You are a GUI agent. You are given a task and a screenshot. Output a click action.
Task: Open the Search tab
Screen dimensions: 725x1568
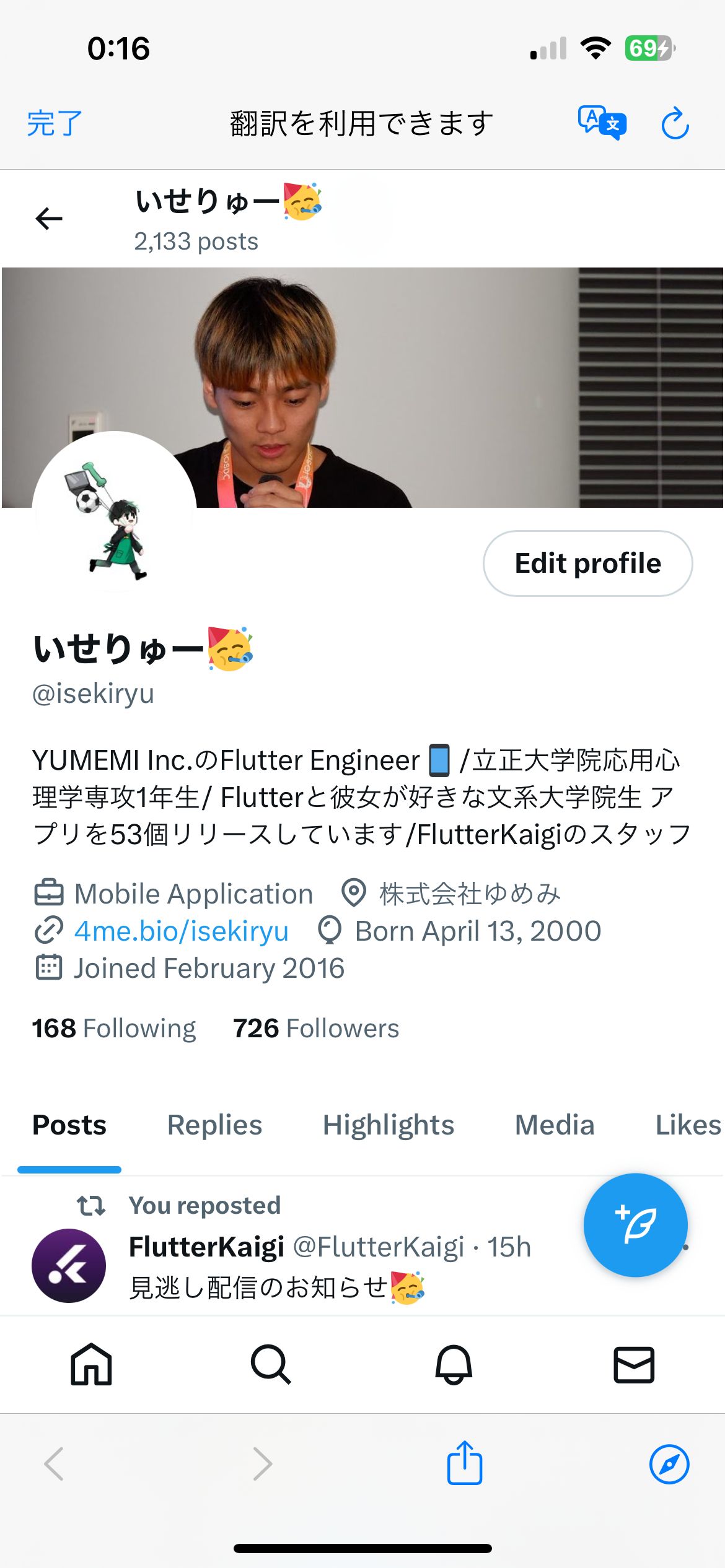[271, 1364]
